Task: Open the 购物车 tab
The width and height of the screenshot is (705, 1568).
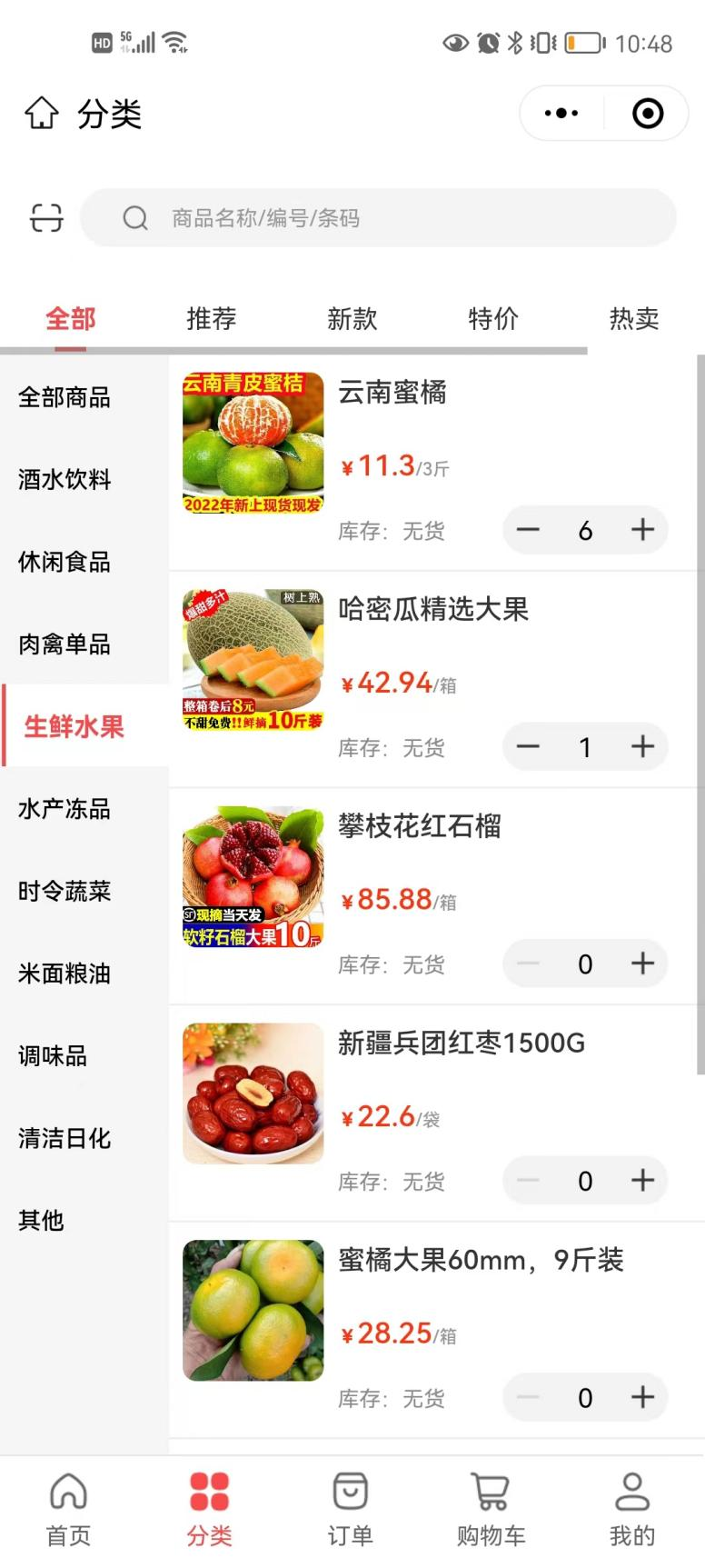Action: (x=491, y=1509)
